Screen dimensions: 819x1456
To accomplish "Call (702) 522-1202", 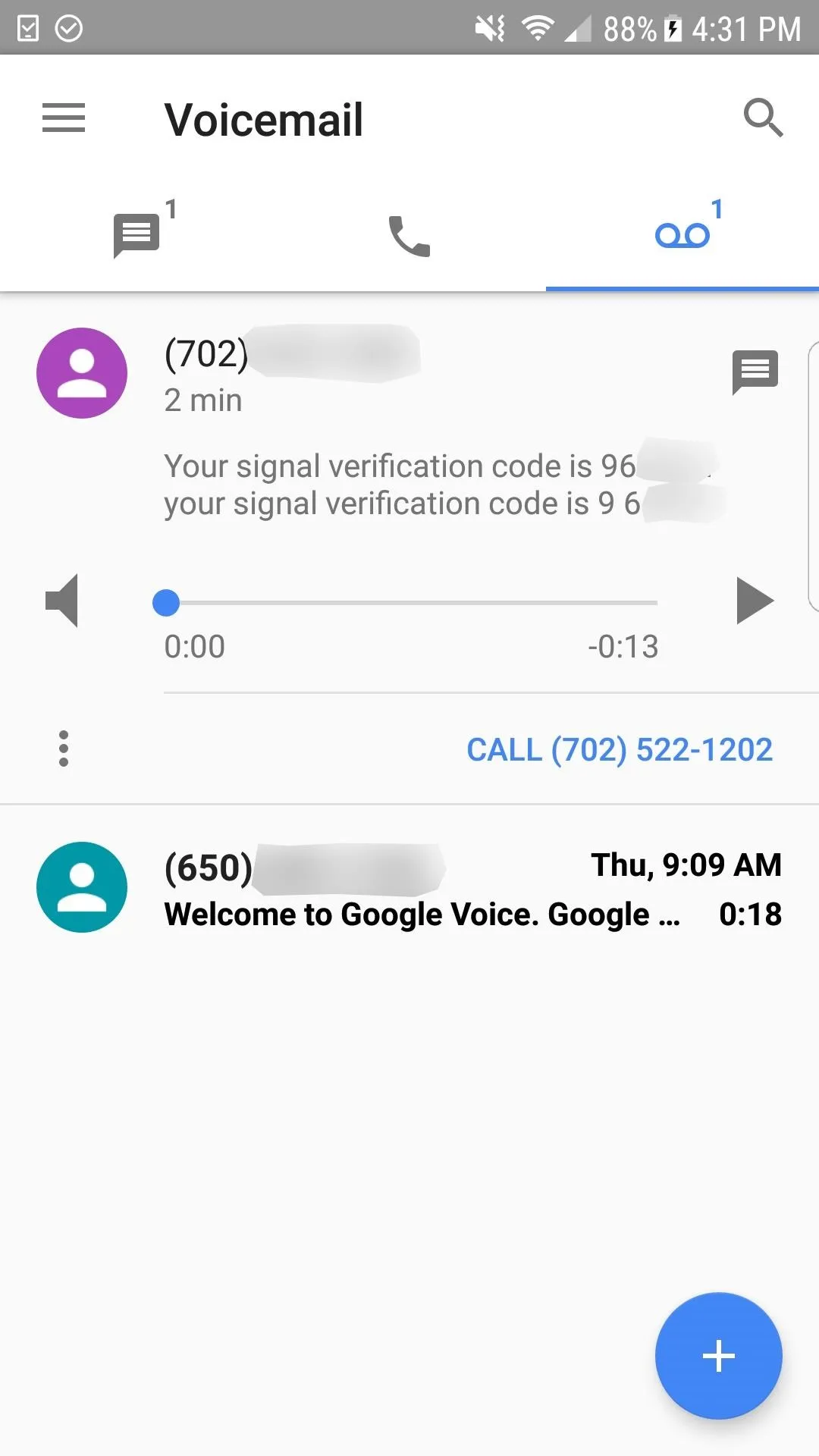I will 620,750.
